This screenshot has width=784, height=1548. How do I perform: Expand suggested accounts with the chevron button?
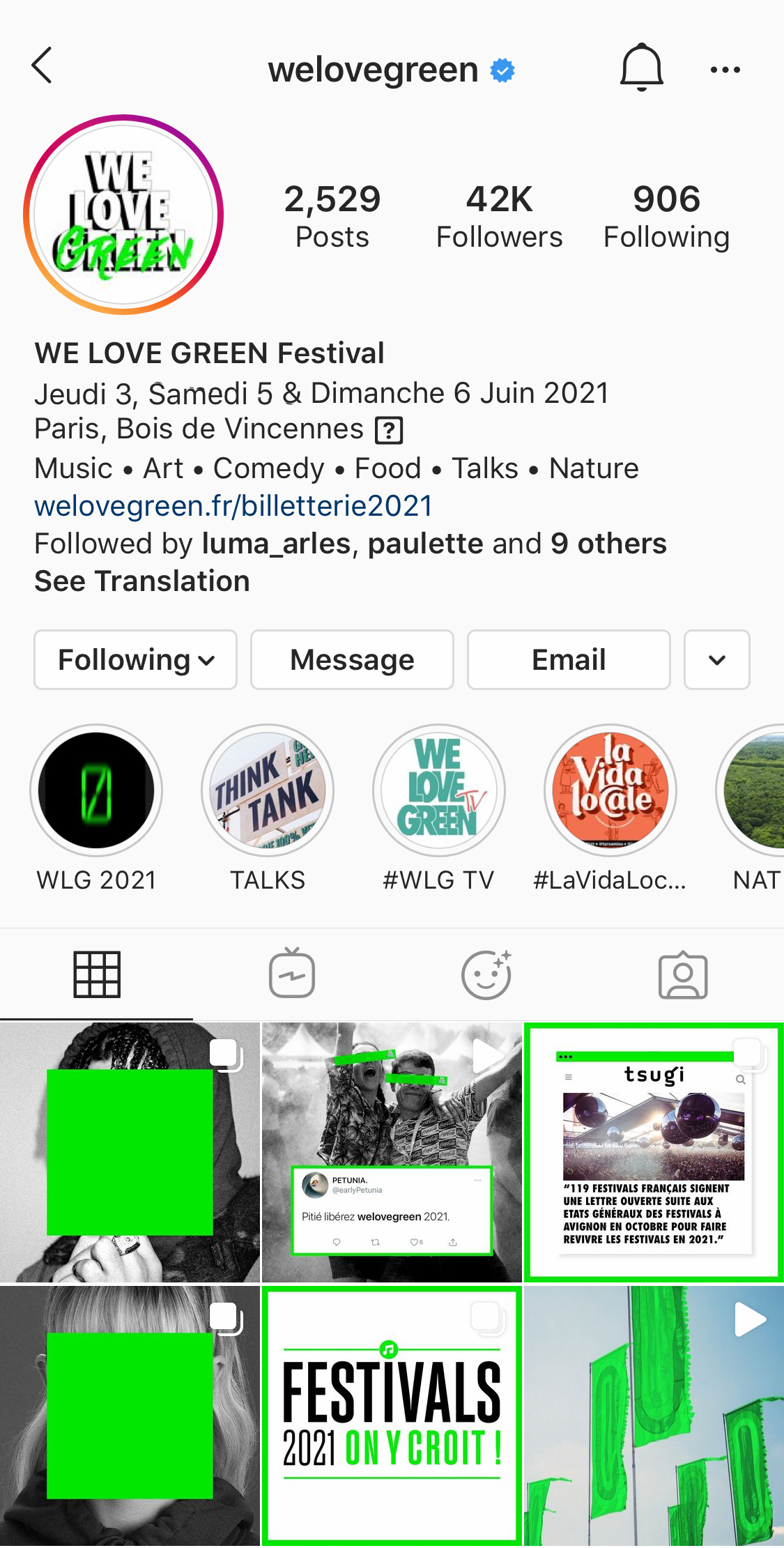click(717, 660)
